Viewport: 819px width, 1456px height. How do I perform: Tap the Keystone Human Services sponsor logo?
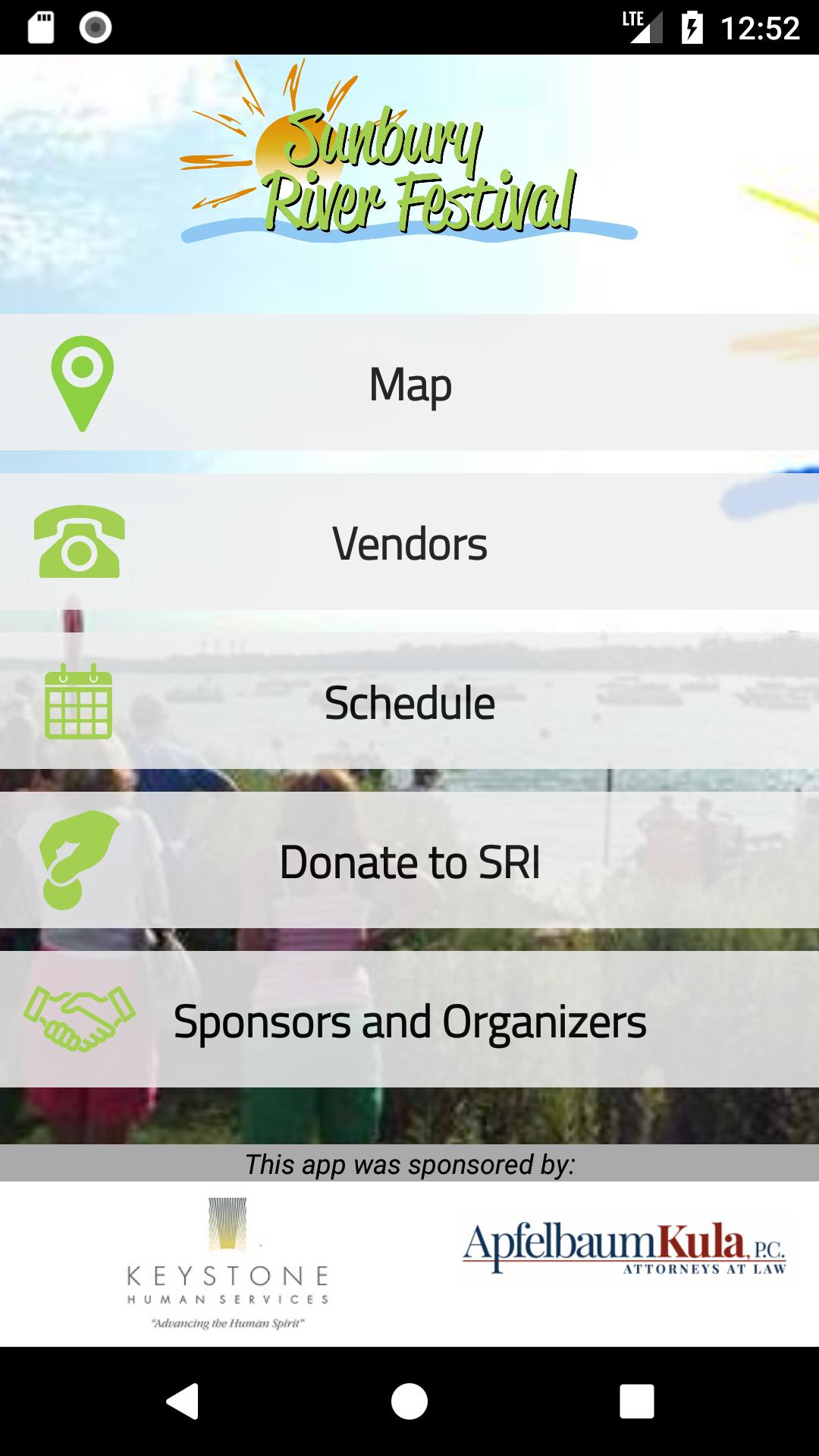coord(227,1263)
